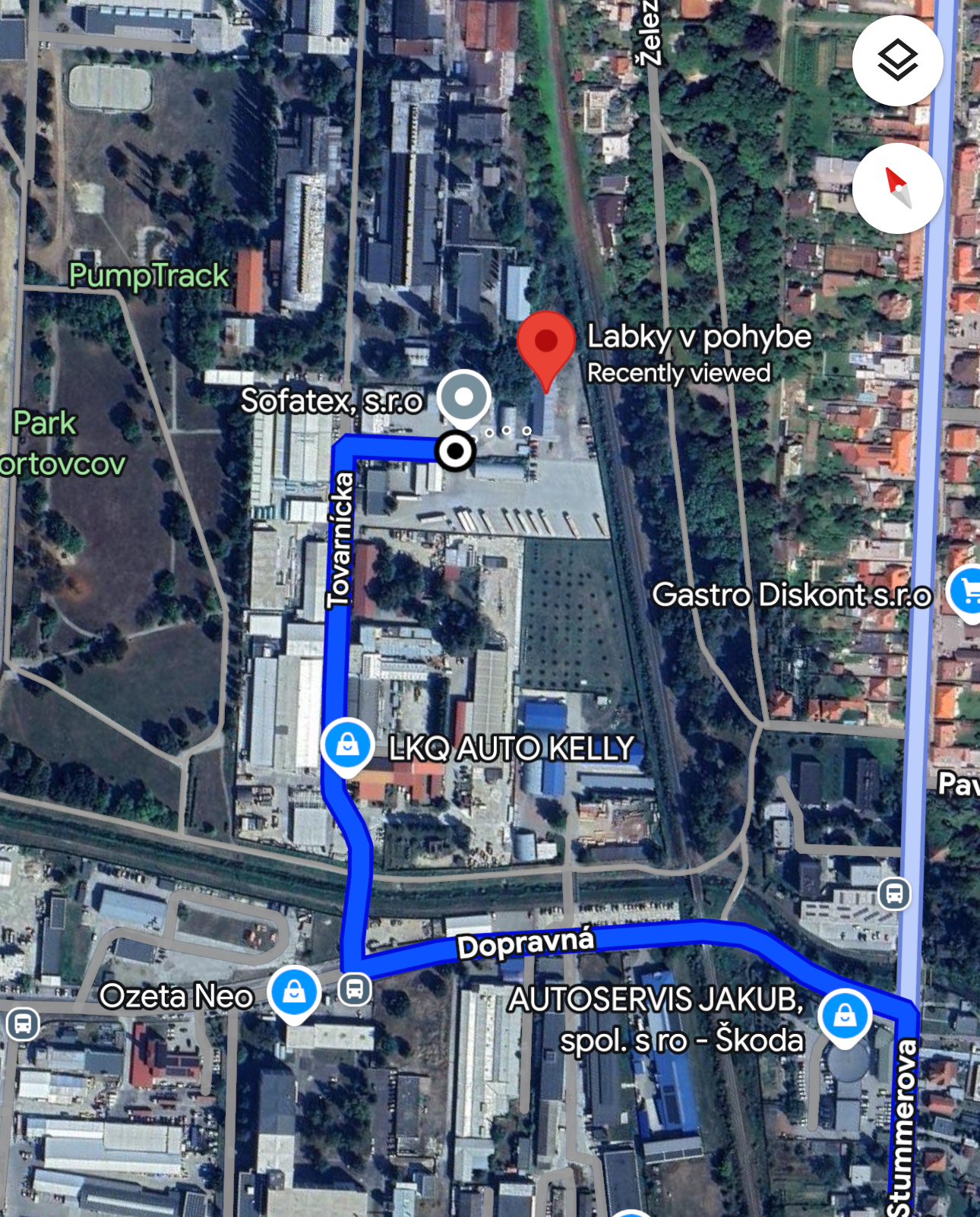Viewport: 980px width, 1217px height.
Task: Tap the AUTOSERVIS JAKUB Škoda marker
Action: 844,1015
